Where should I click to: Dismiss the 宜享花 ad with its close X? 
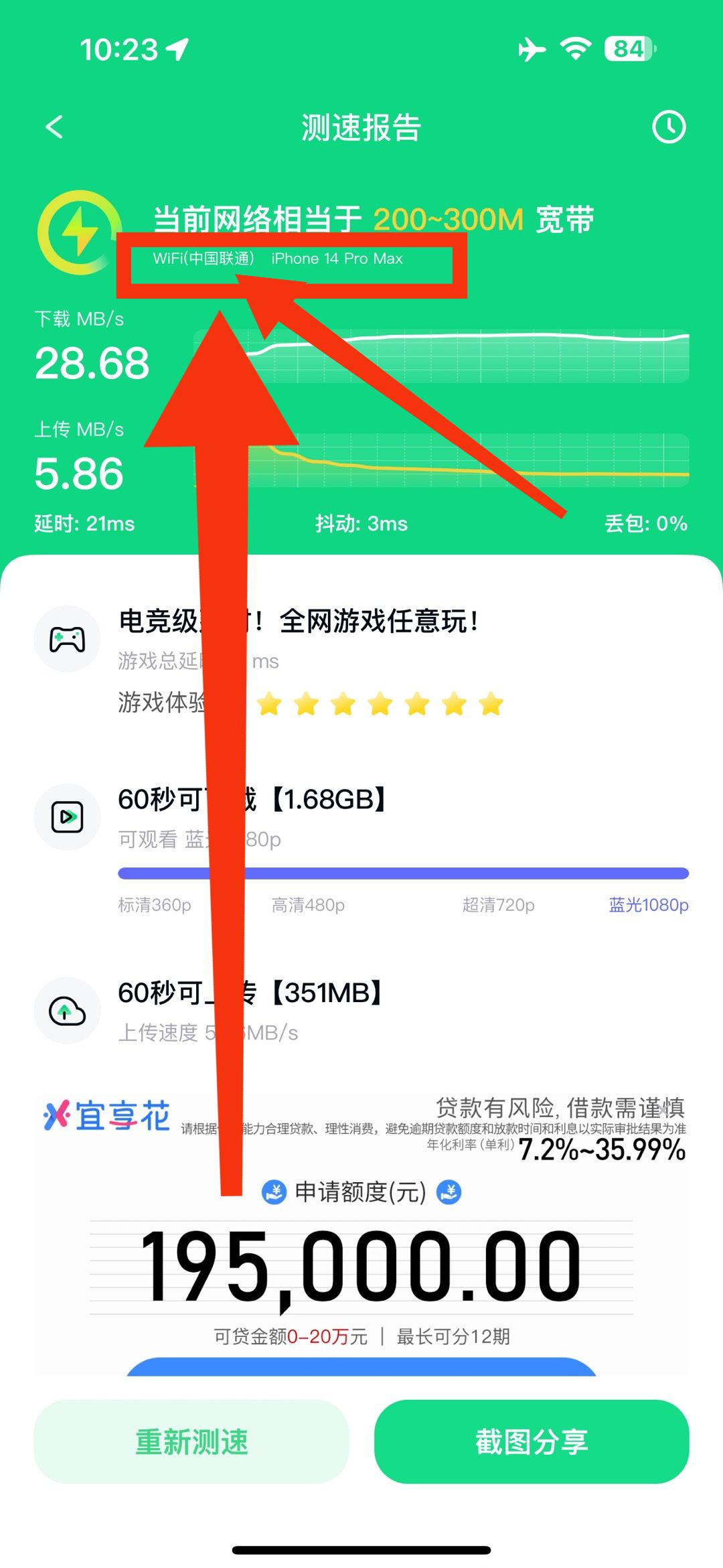click(x=663, y=1111)
